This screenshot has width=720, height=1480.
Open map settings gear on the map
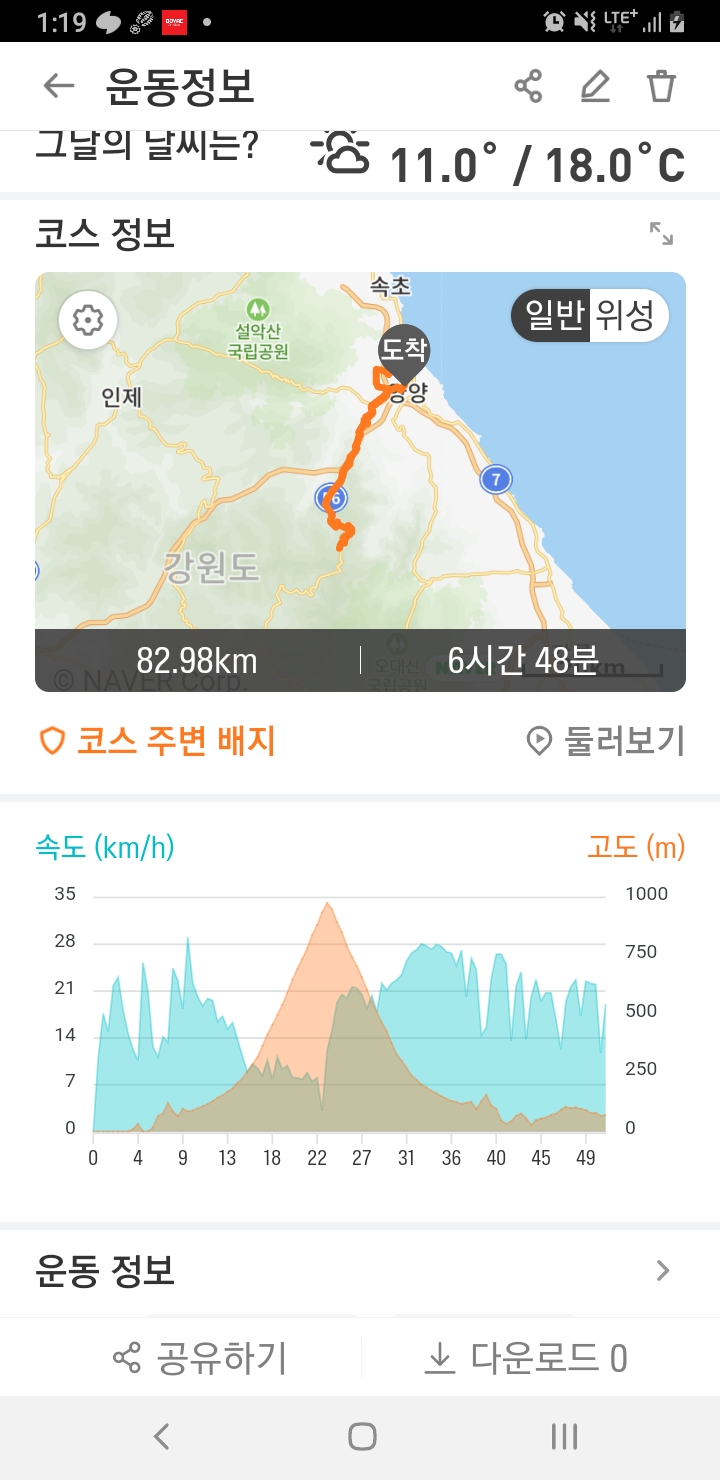click(x=88, y=321)
